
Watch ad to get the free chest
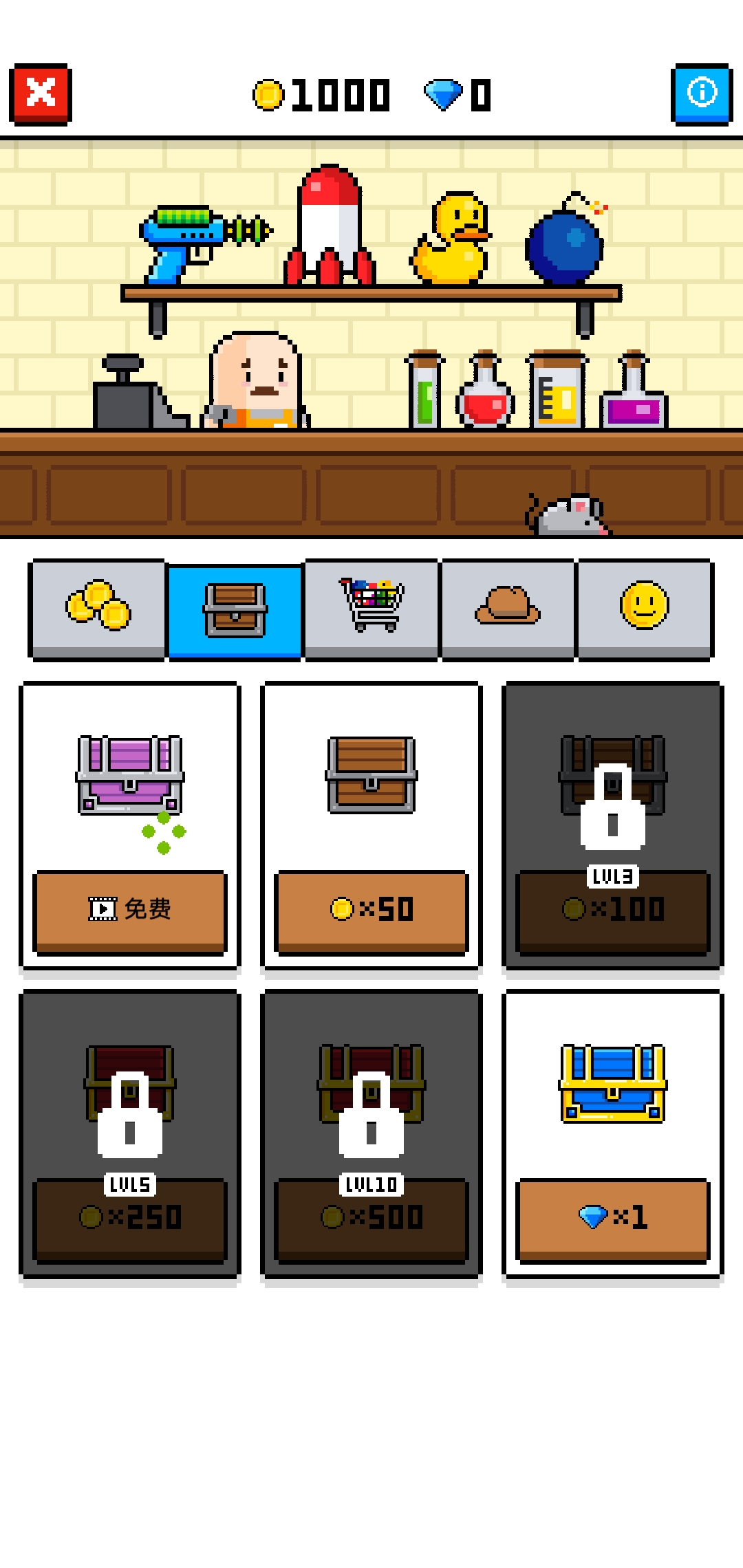coord(131,908)
